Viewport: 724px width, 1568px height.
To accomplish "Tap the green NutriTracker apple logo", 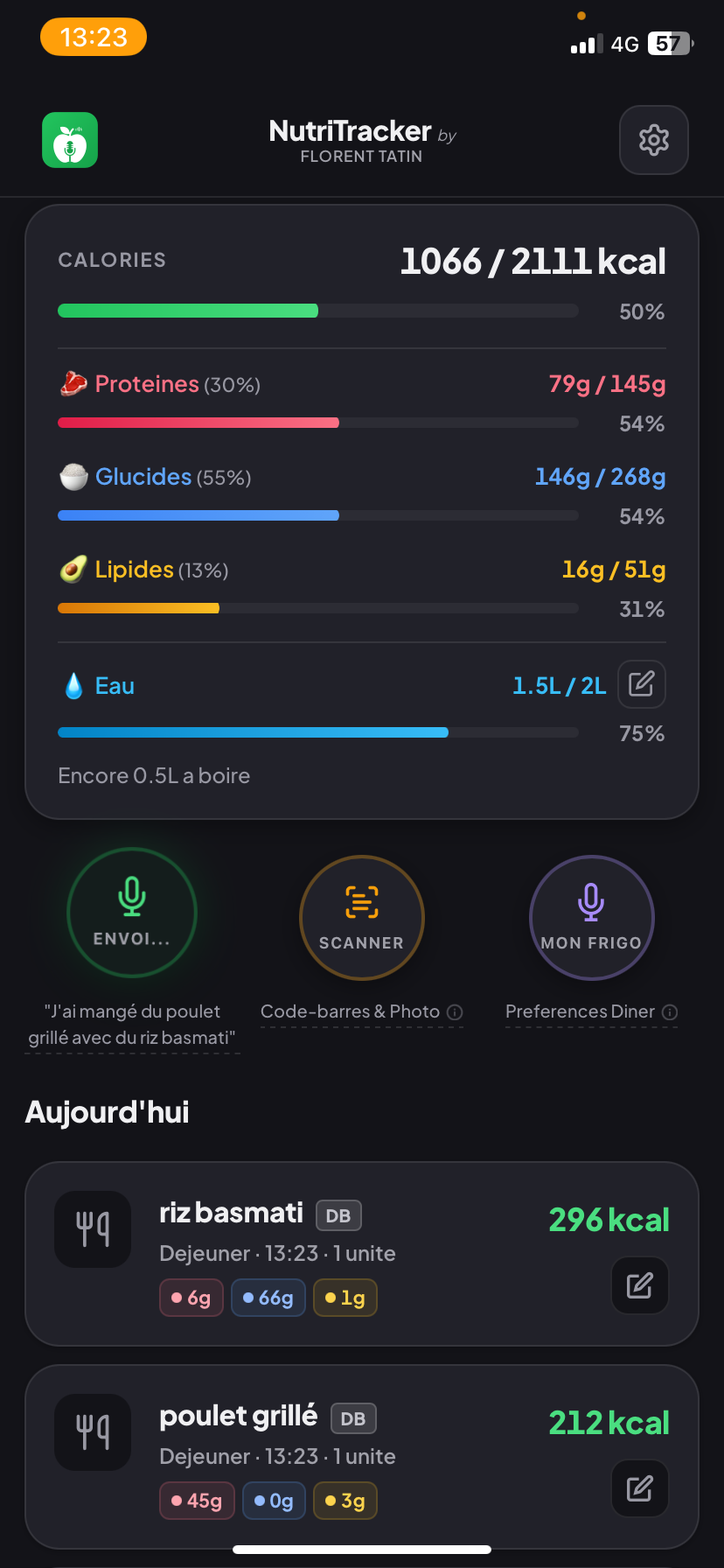I will [x=70, y=140].
